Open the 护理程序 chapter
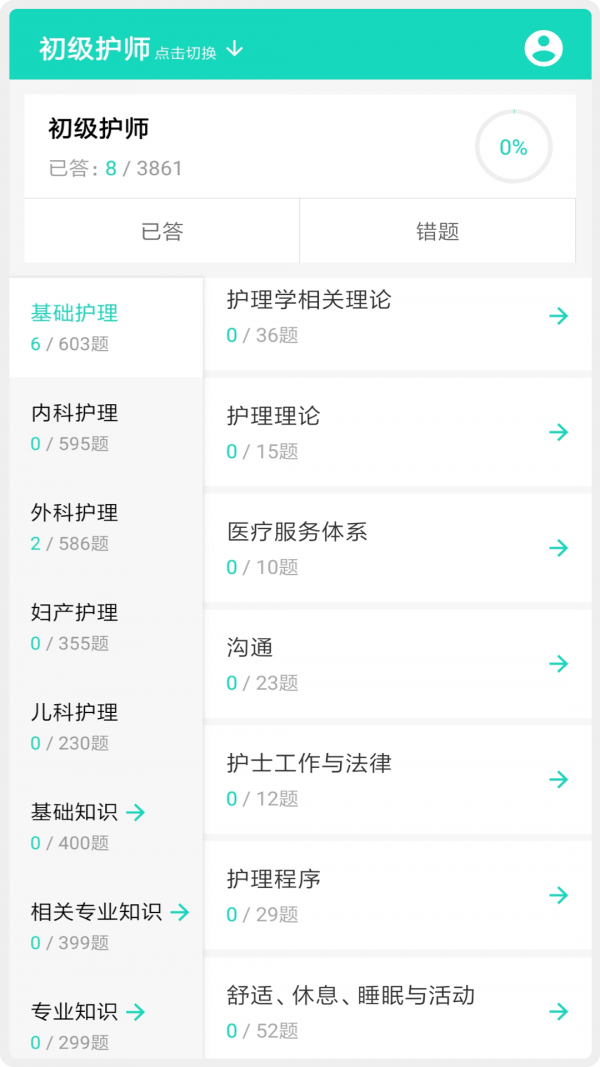This screenshot has width=600, height=1067. pyautogui.click(x=397, y=895)
